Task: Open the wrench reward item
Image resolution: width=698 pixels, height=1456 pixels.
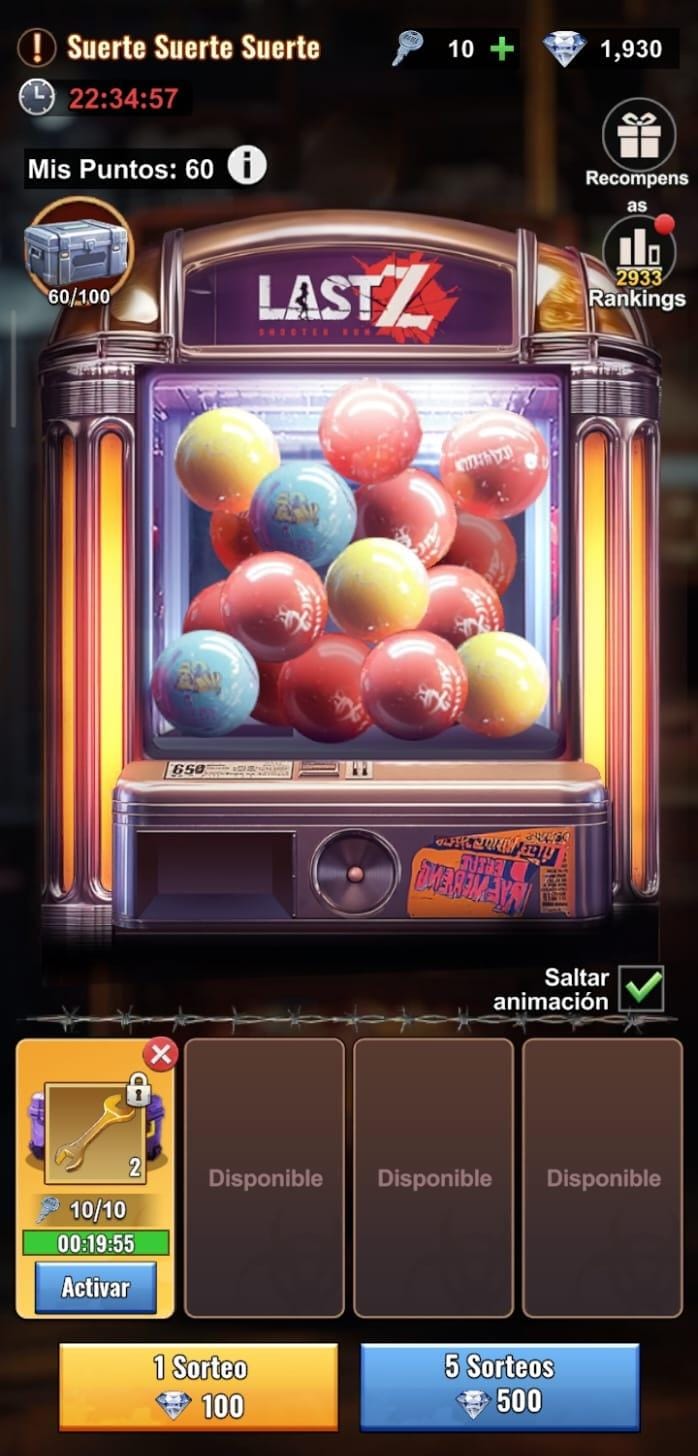Action: (x=94, y=1132)
